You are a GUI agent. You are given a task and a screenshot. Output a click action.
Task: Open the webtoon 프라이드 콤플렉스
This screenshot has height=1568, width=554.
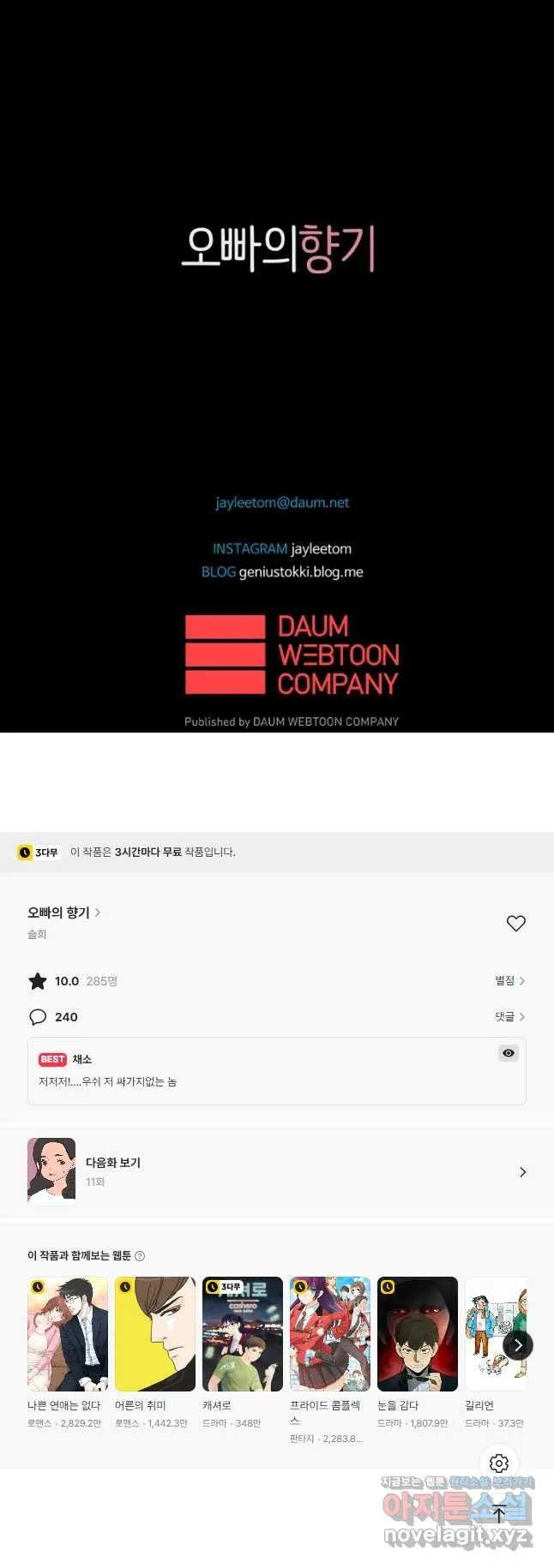330,1334
